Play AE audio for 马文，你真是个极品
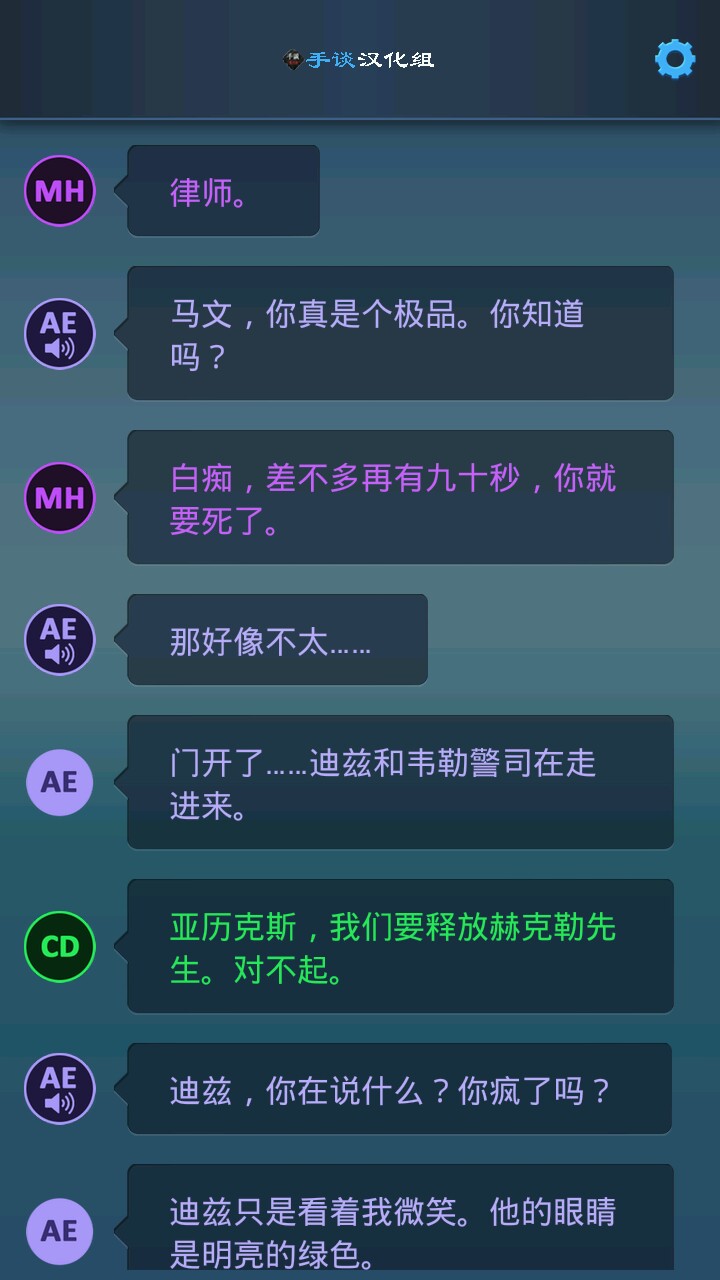720x1280 pixels. (59, 334)
